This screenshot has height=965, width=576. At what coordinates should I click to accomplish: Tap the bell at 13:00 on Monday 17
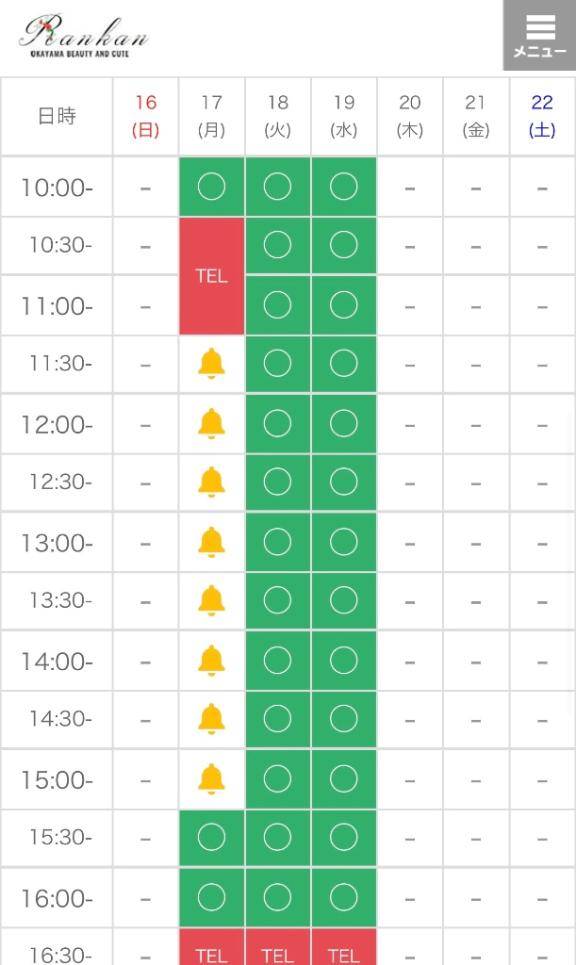coord(212,543)
